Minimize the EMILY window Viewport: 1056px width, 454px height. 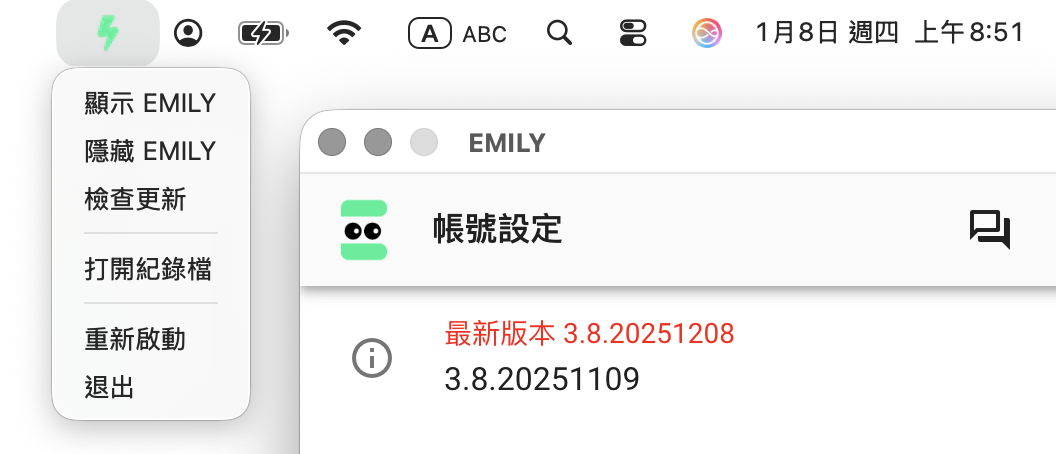click(378, 143)
